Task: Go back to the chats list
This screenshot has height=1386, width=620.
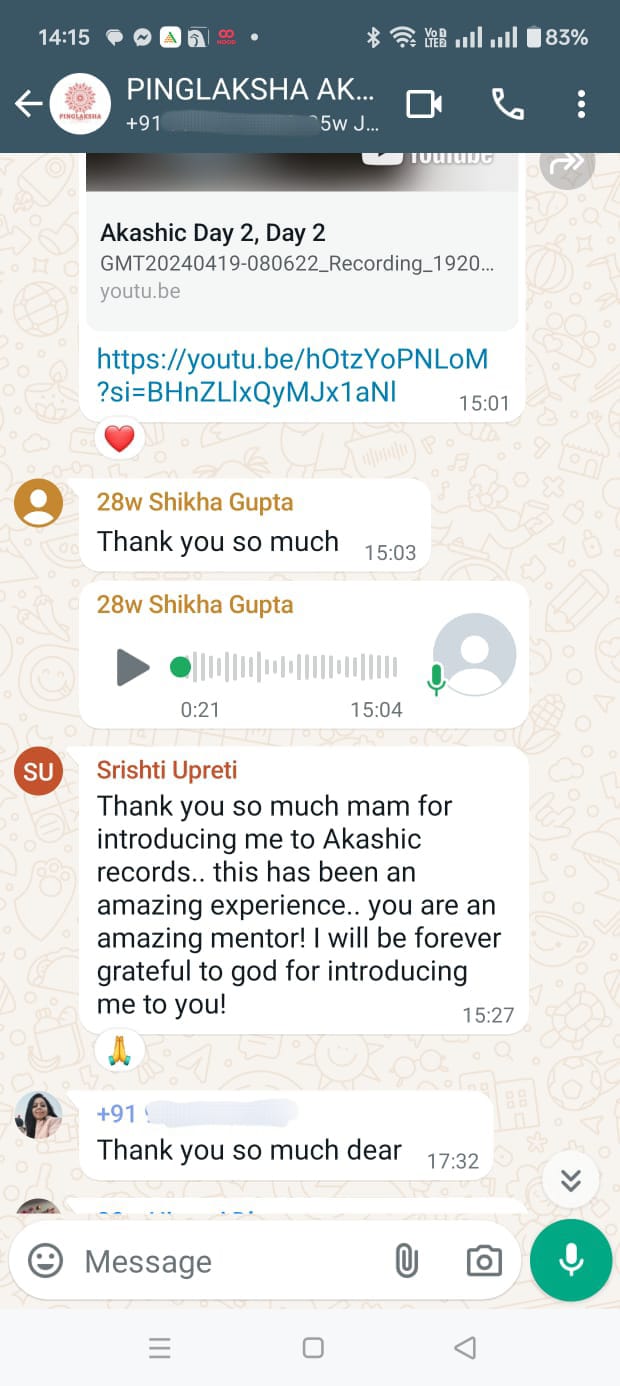Action: click(28, 104)
